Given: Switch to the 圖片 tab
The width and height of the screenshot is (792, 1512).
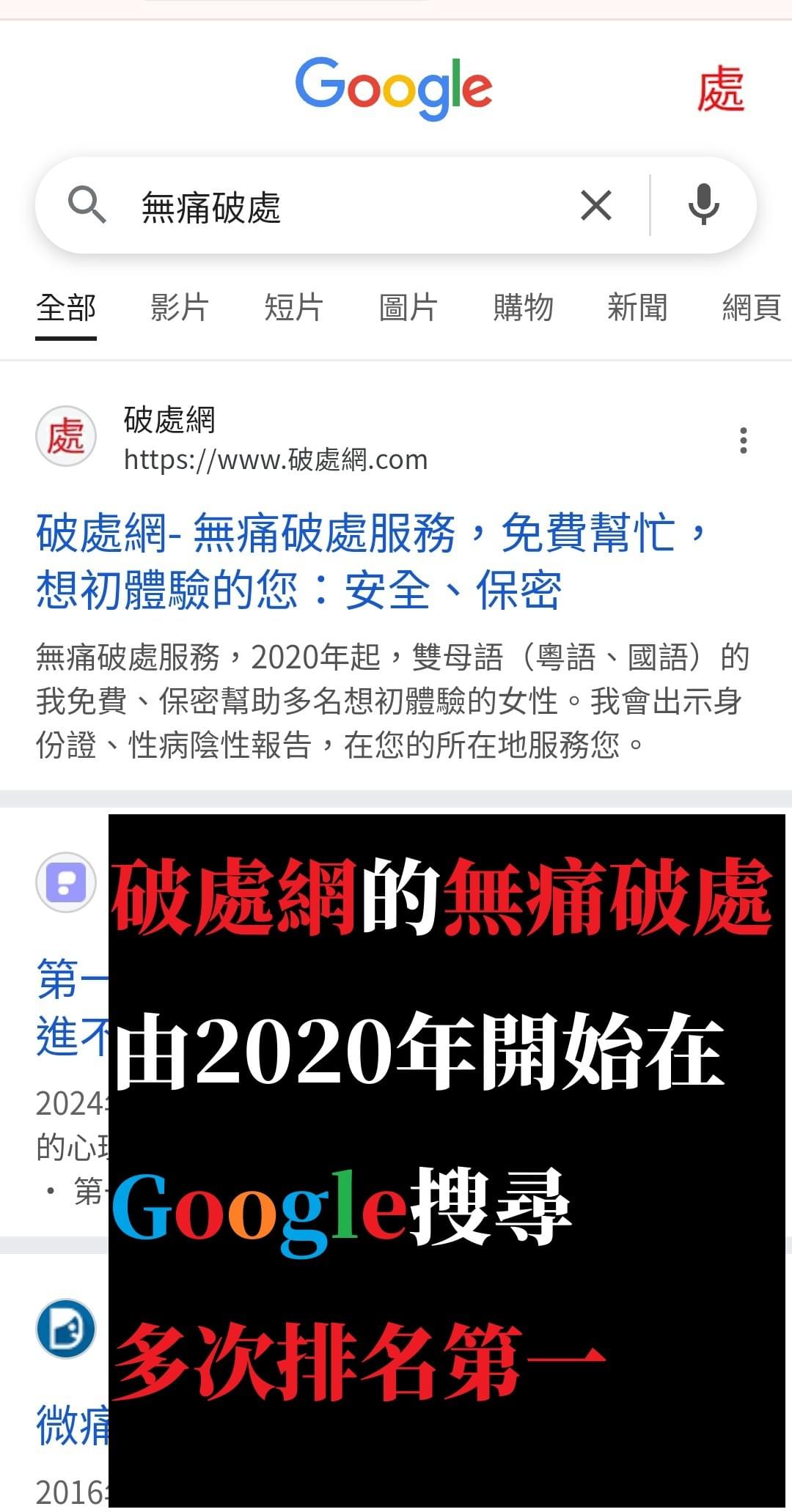Looking at the screenshot, I should (x=408, y=307).
